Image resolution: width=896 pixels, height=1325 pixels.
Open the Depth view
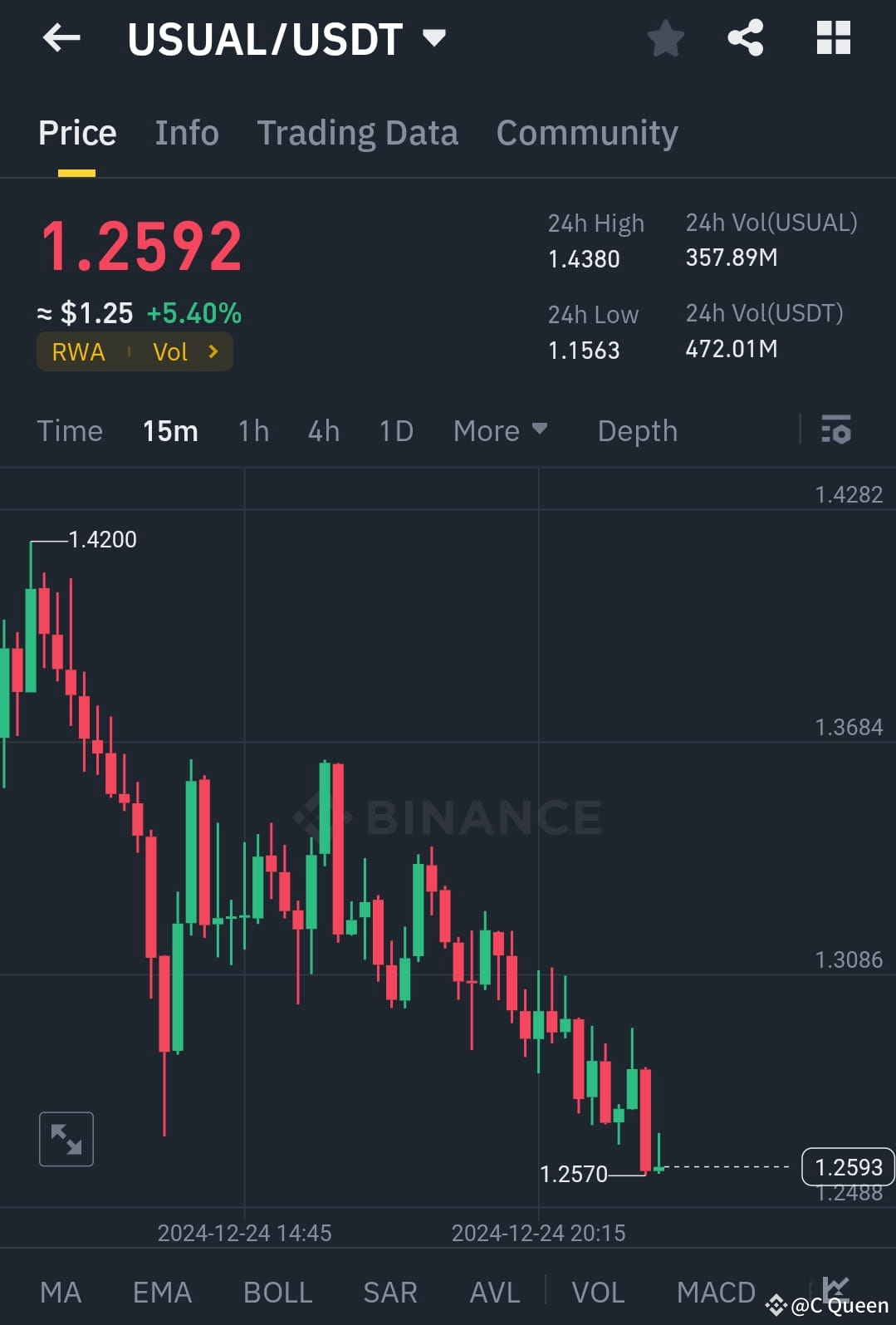coord(637,430)
